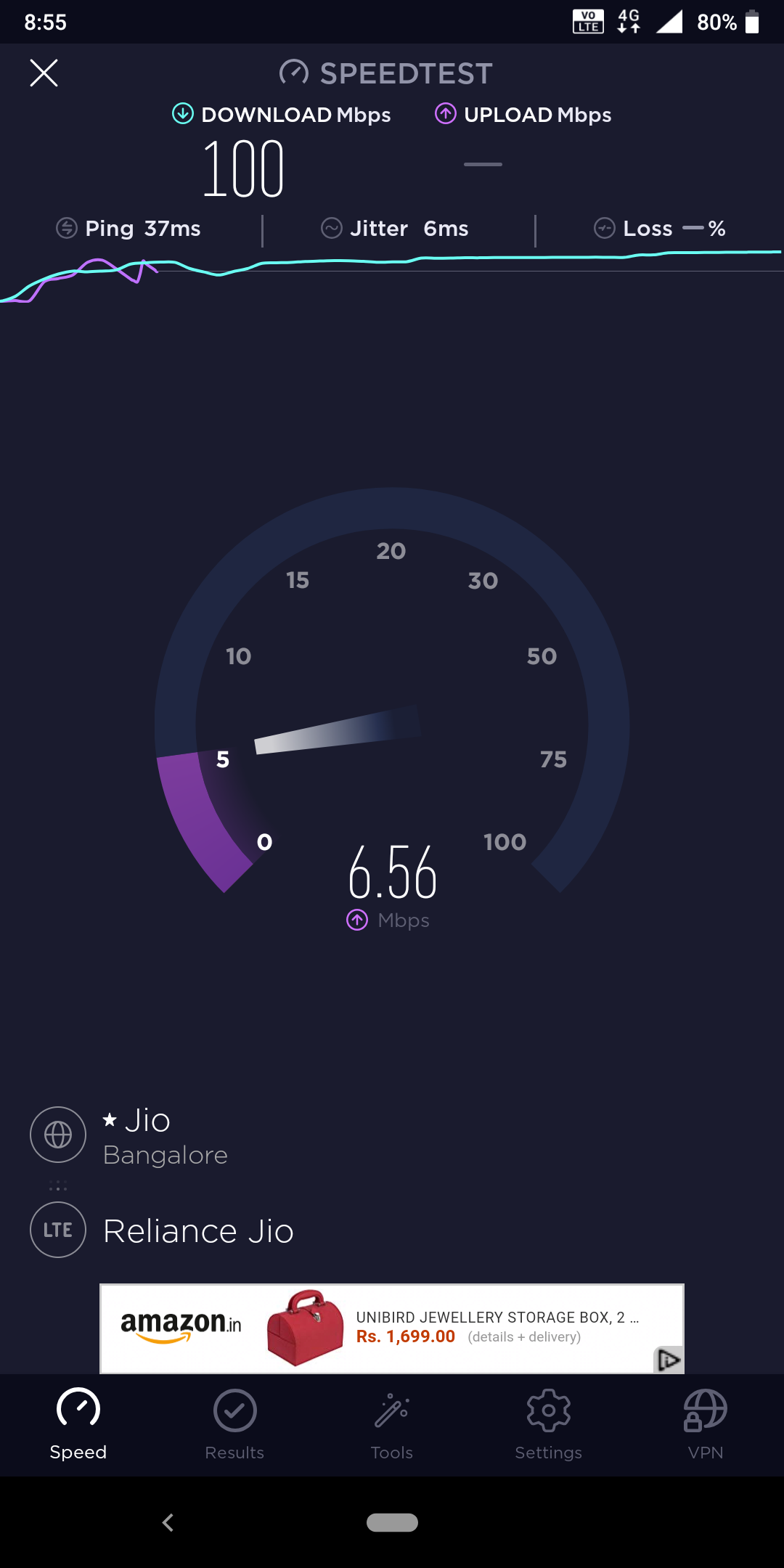Open the Jio Bangalore server row
The image size is (784, 1568).
pyautogui.click(x=166, y=1136)
